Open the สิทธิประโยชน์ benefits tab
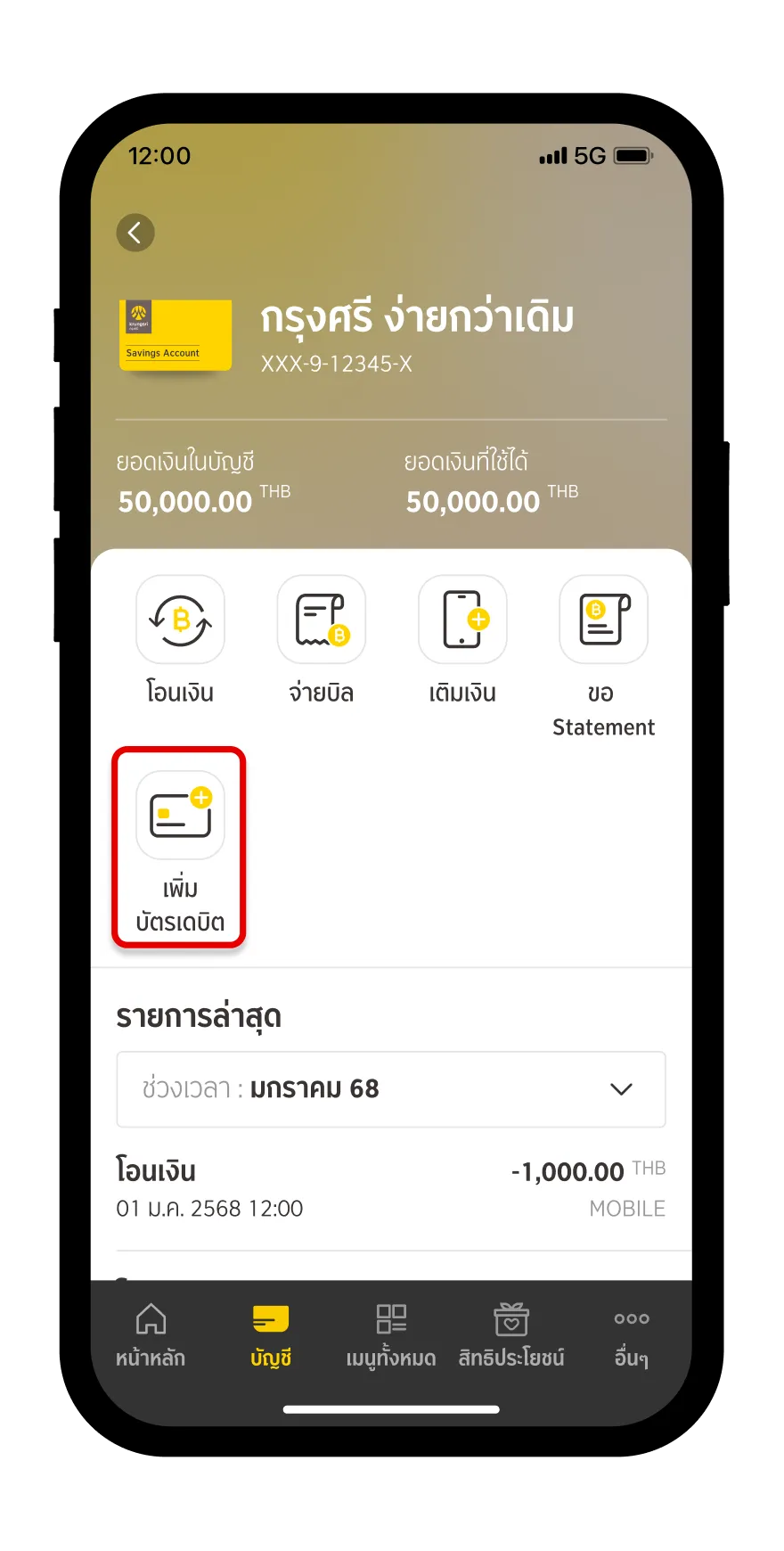 pyautogui.click(x=511, y=1335)
